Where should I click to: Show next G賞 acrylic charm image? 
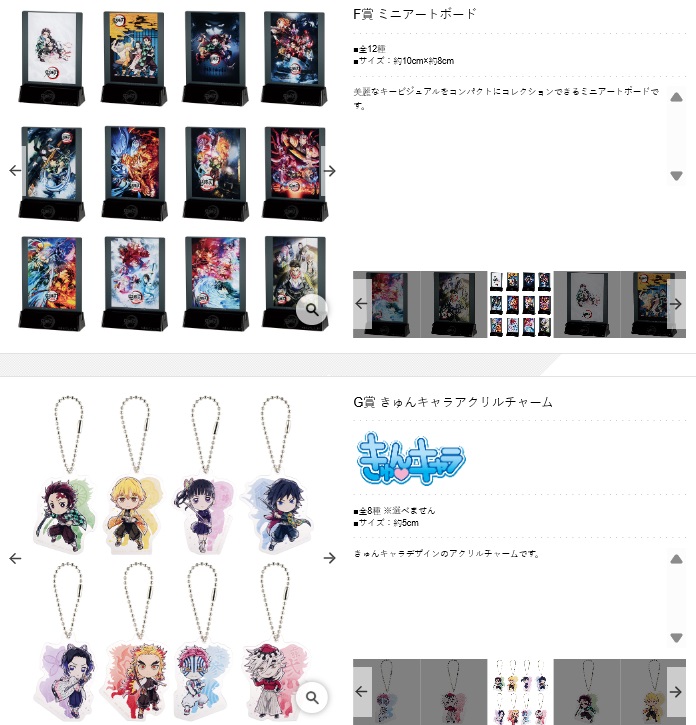click(x=330, y=558)
